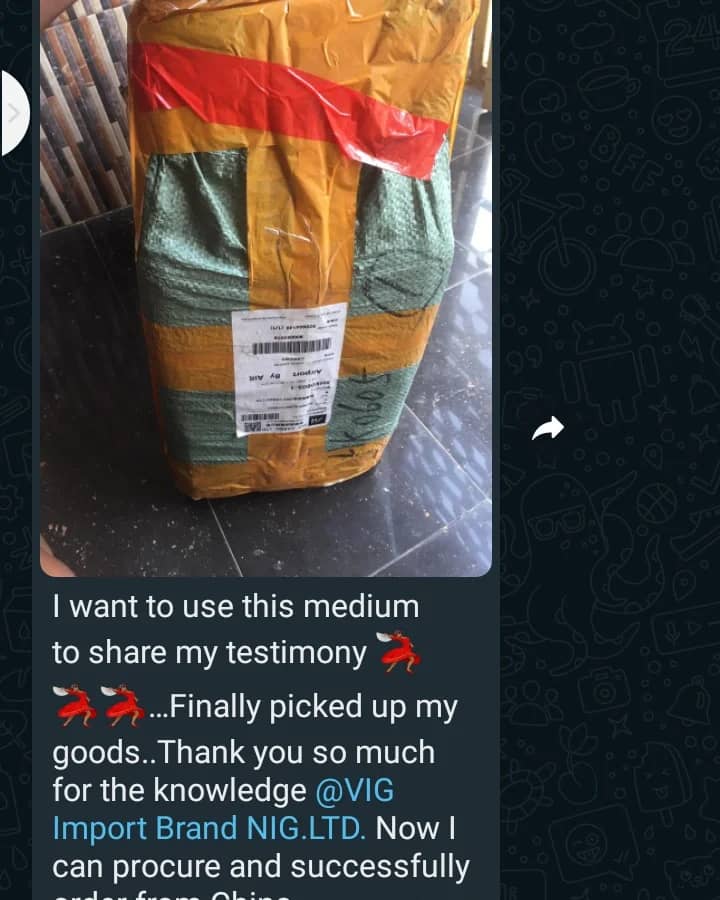Open the side panel handle arrow
The height and width of the screenshot is (900, 720).
point(12,112)
